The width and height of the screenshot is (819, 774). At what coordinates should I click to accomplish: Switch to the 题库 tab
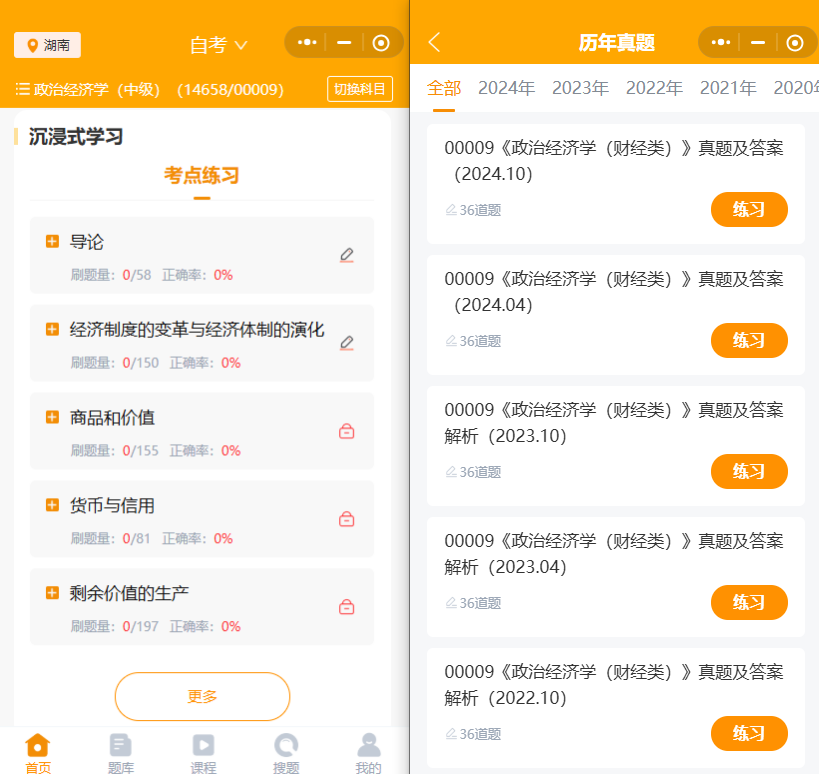pyautogui.click(x=121, y=753)
